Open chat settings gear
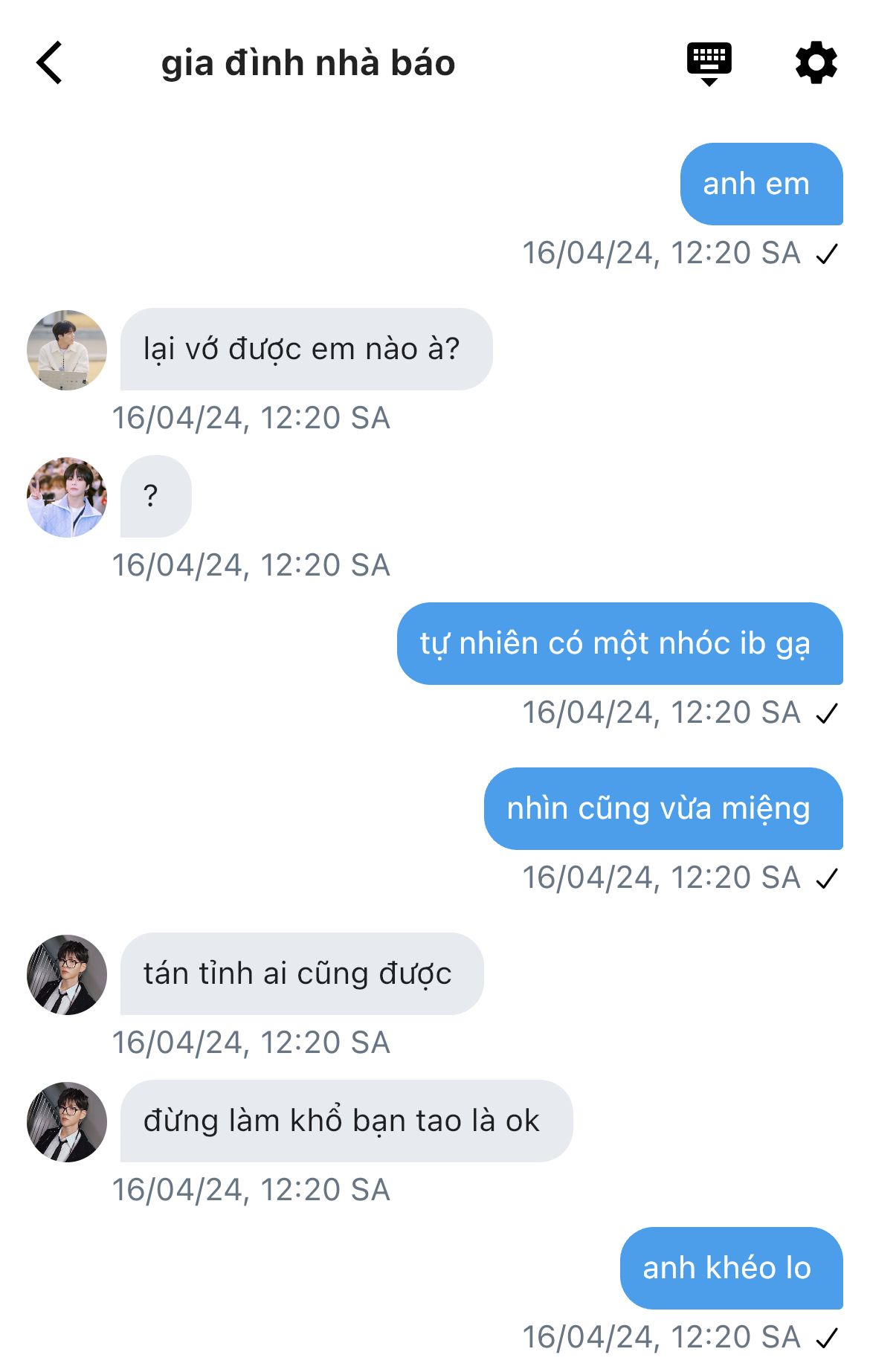This screenshot has width=870, height=1372. pyautogui.click(x=816, y=63)
